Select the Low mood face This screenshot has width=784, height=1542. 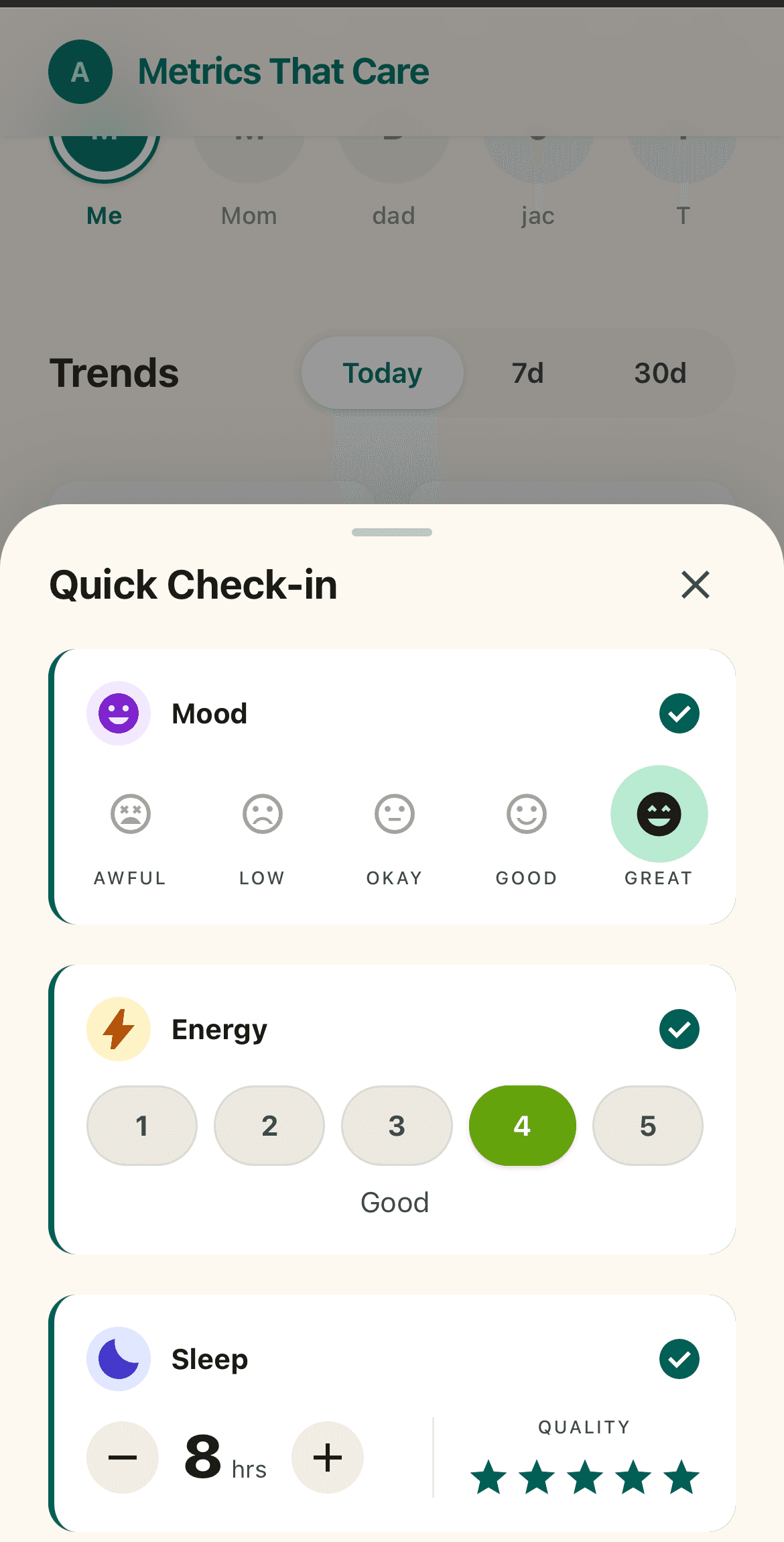pyautogui.click(x=261, y=814)
